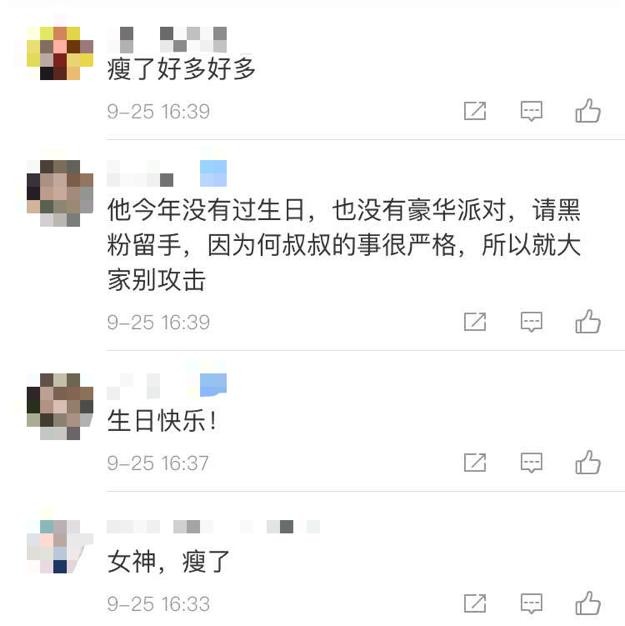Image resolution: width=625 pixels, height=626 pixels.
Task: Repost the 生日快乐! comment
Action: click(475, 463)
